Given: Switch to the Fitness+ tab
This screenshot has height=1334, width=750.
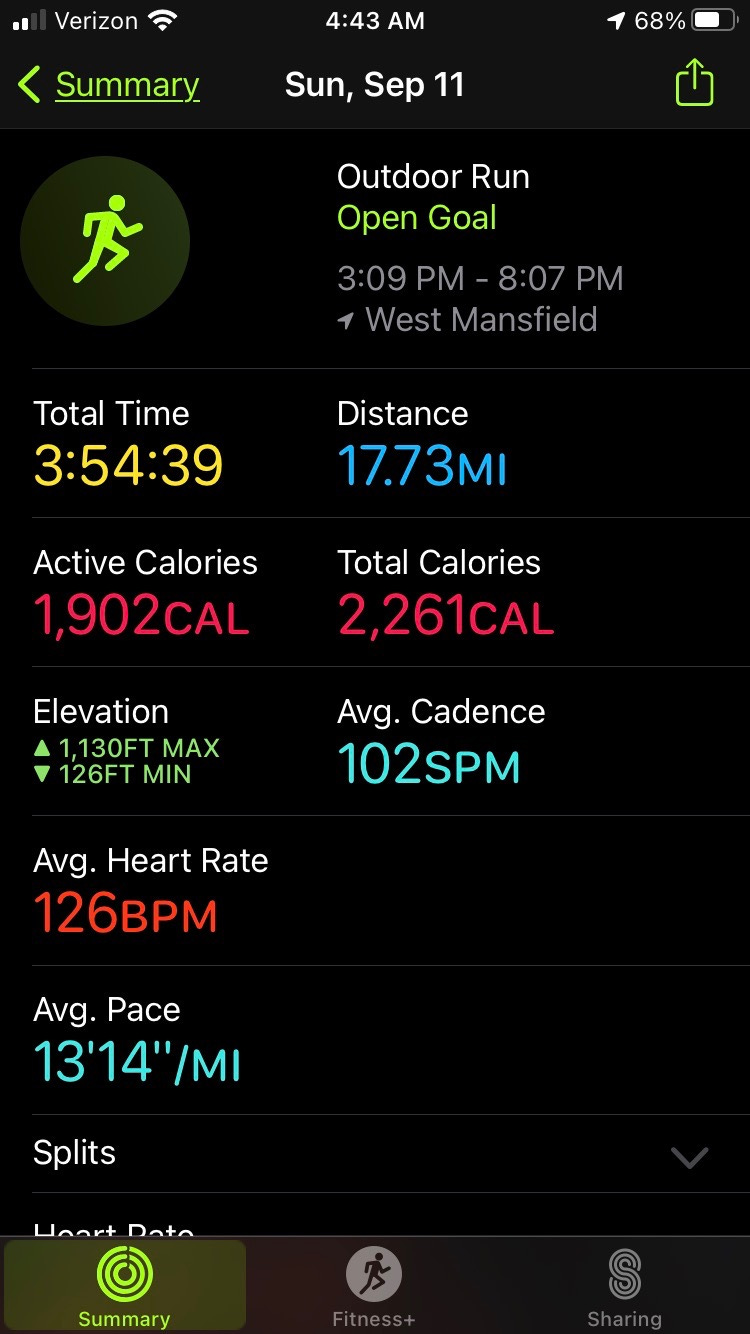Looking at the screenshot, I should coord(374,1287).
